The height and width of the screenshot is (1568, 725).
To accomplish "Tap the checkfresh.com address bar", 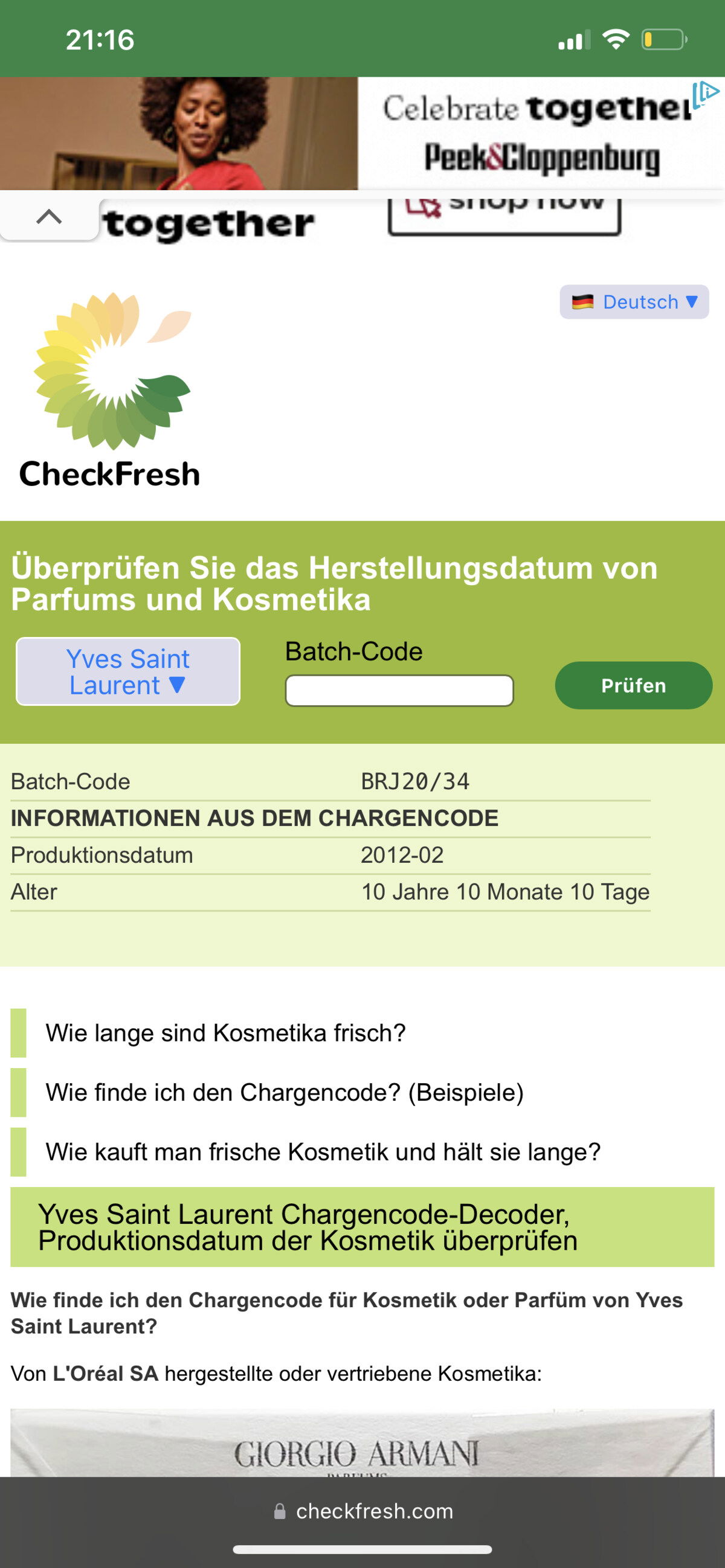I will click(363, 1511).
